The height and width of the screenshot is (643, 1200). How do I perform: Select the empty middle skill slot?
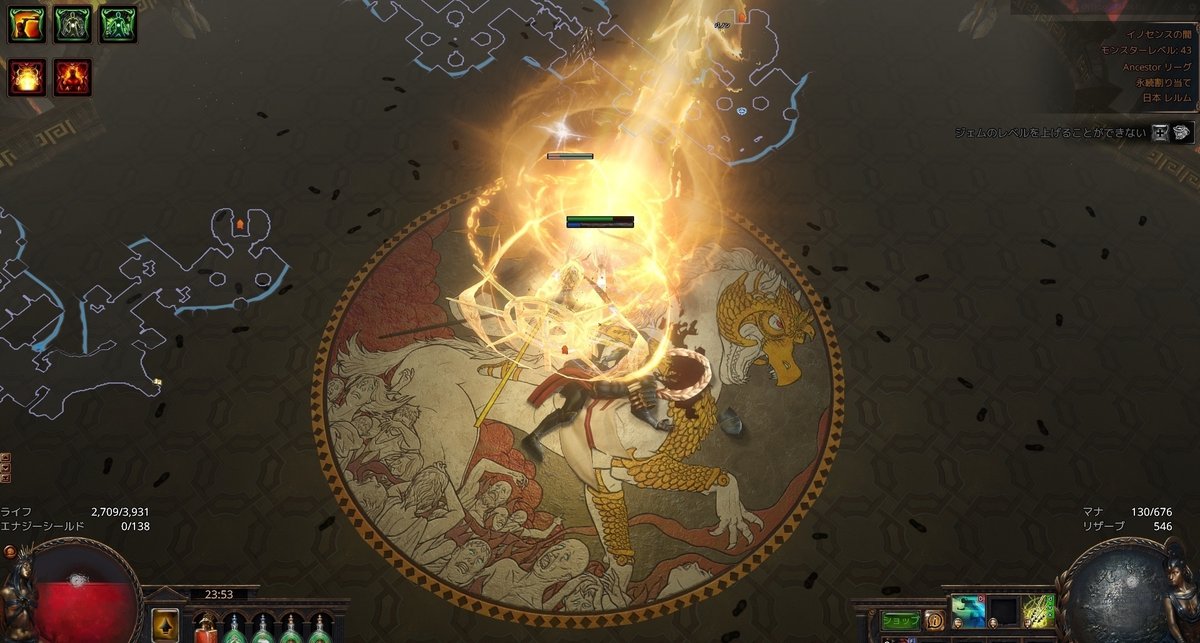(x=1003, y=612)
